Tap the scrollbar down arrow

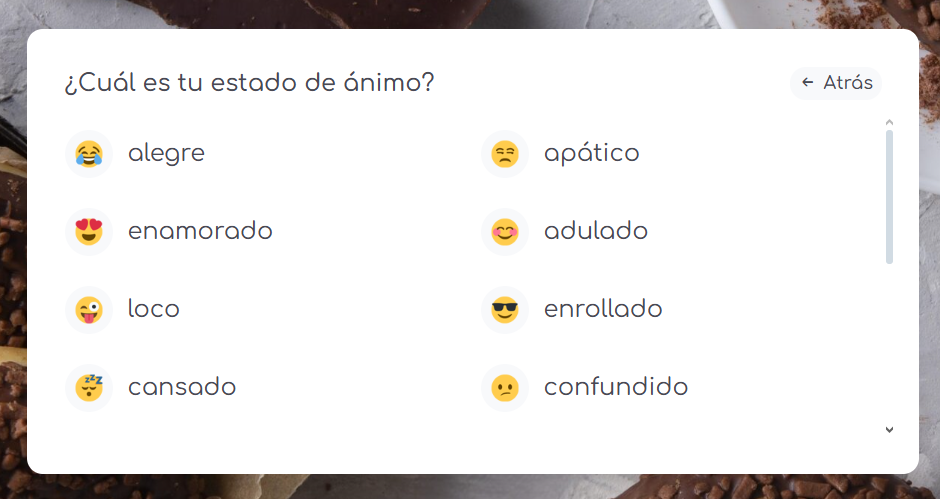click(889, 430)
